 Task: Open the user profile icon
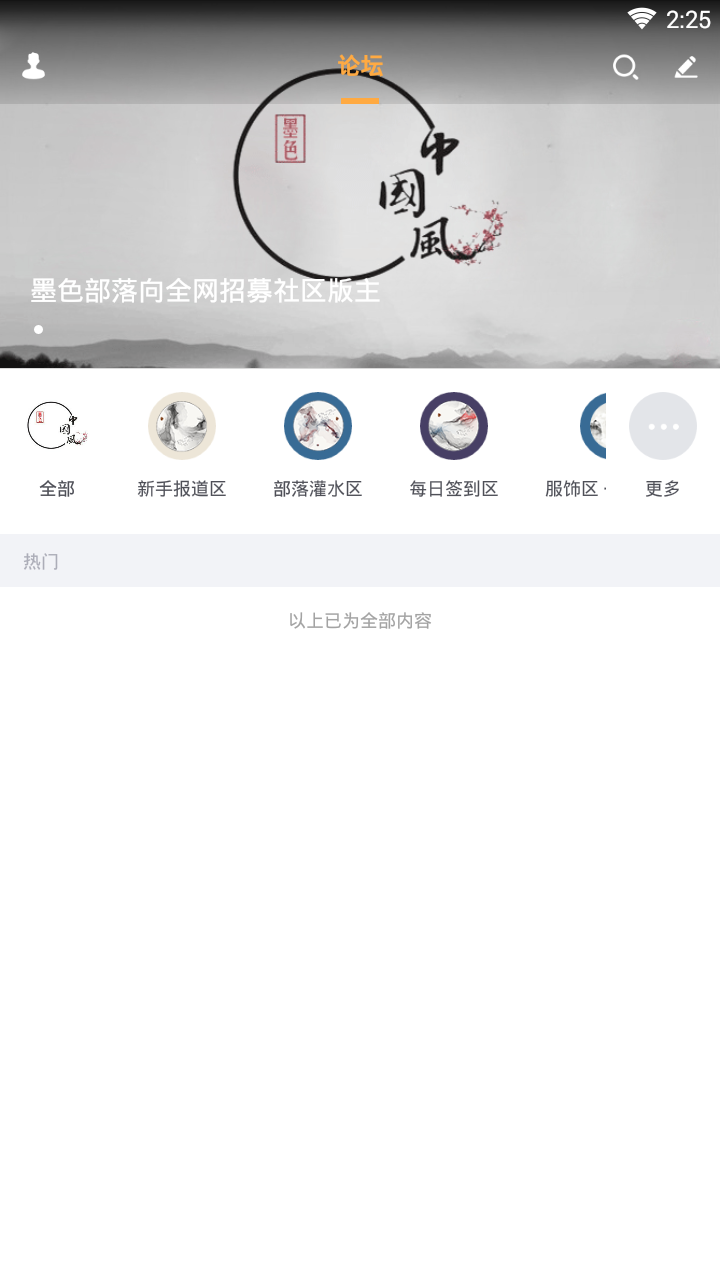click(34, 67)
